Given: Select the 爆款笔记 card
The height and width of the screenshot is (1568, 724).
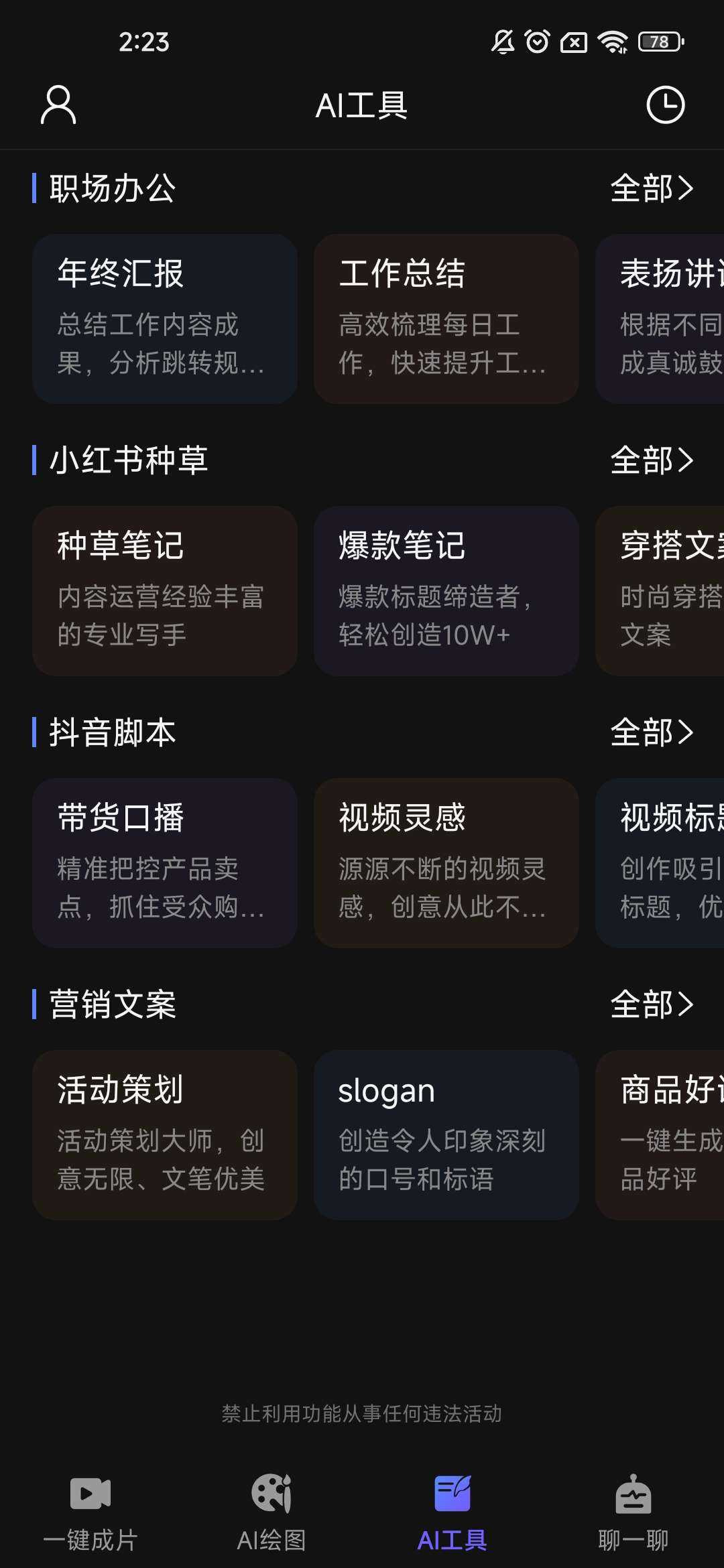Looking at the screenshot, I should 446,591.
